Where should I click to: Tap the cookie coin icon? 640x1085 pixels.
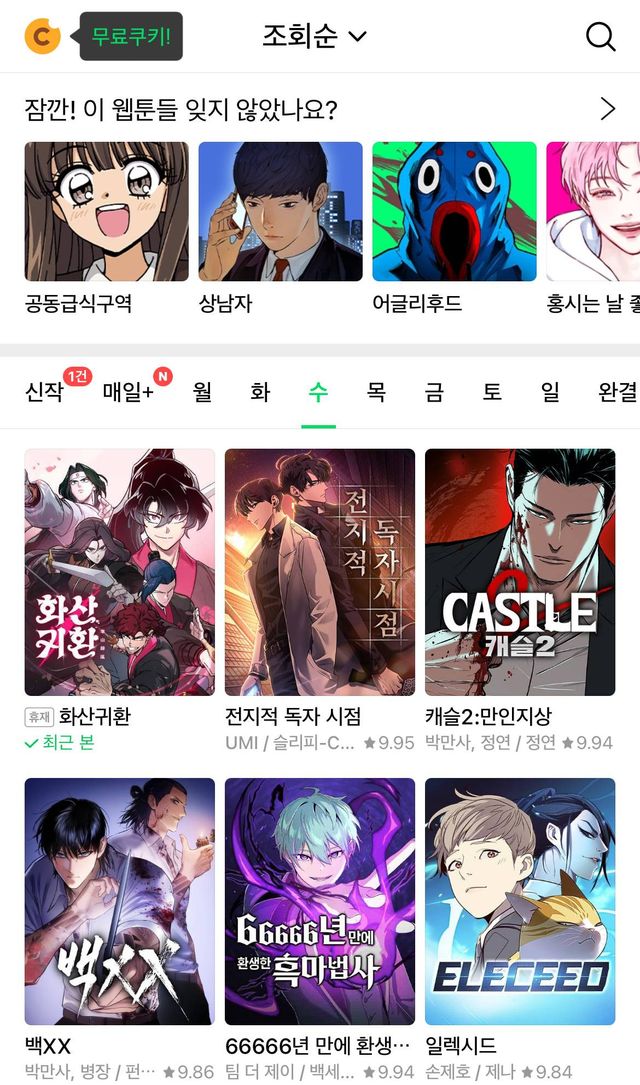tap(42, 36)
